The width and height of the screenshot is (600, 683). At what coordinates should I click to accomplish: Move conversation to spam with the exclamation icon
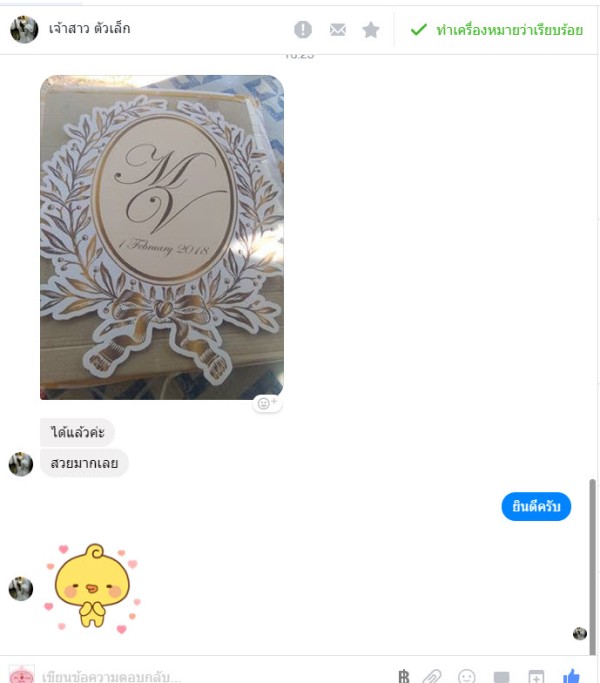pyautogui.click(x=303, y=30)
